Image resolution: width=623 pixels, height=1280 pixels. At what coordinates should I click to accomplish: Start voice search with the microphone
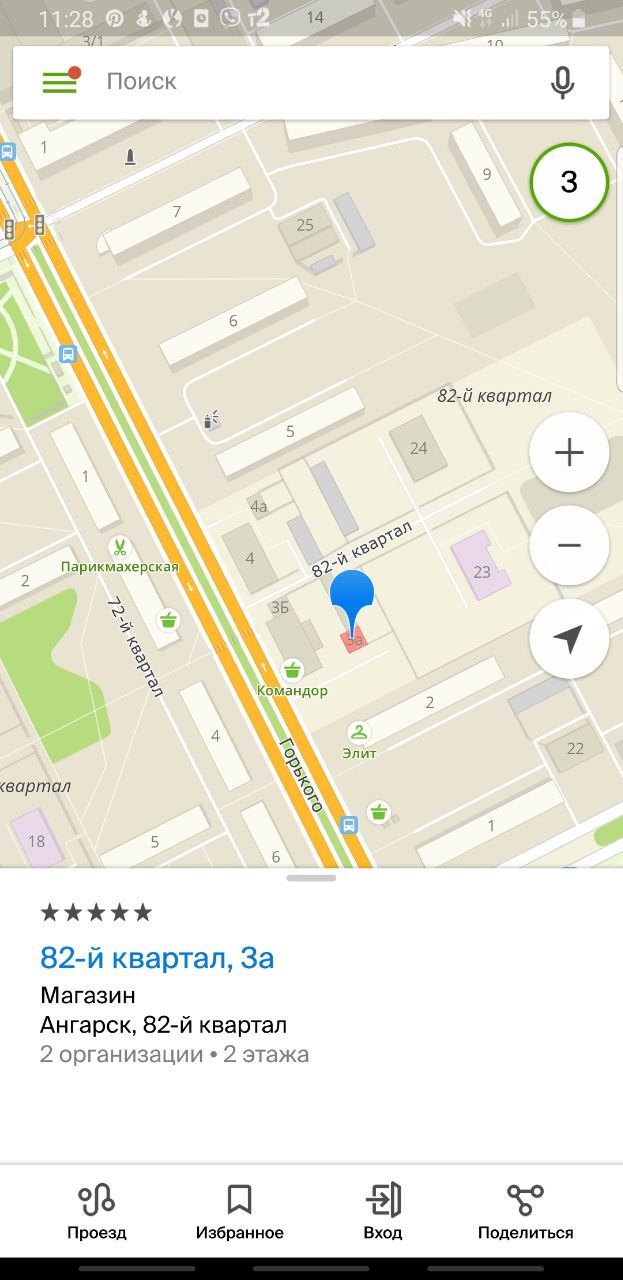563,82
